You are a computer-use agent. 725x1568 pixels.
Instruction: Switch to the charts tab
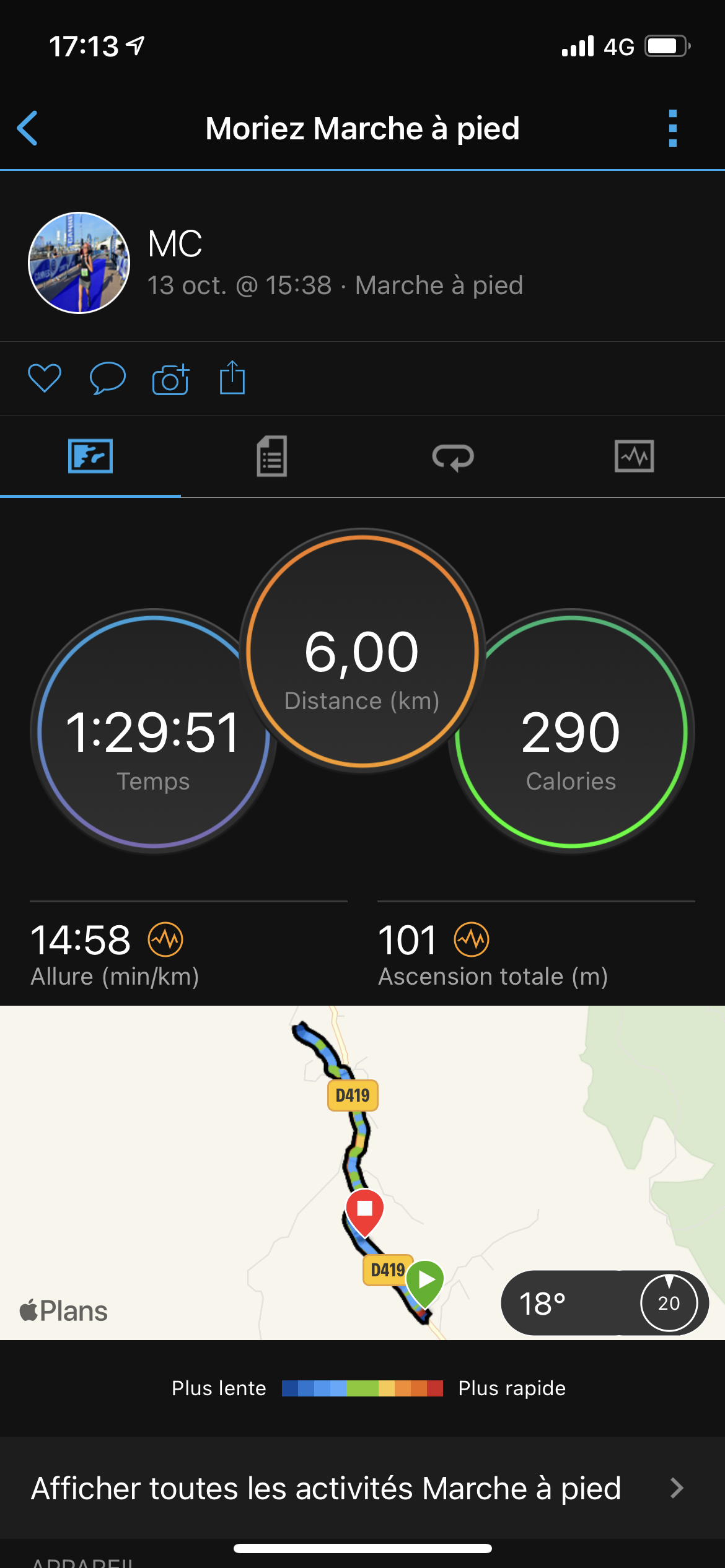pos(634,456)
